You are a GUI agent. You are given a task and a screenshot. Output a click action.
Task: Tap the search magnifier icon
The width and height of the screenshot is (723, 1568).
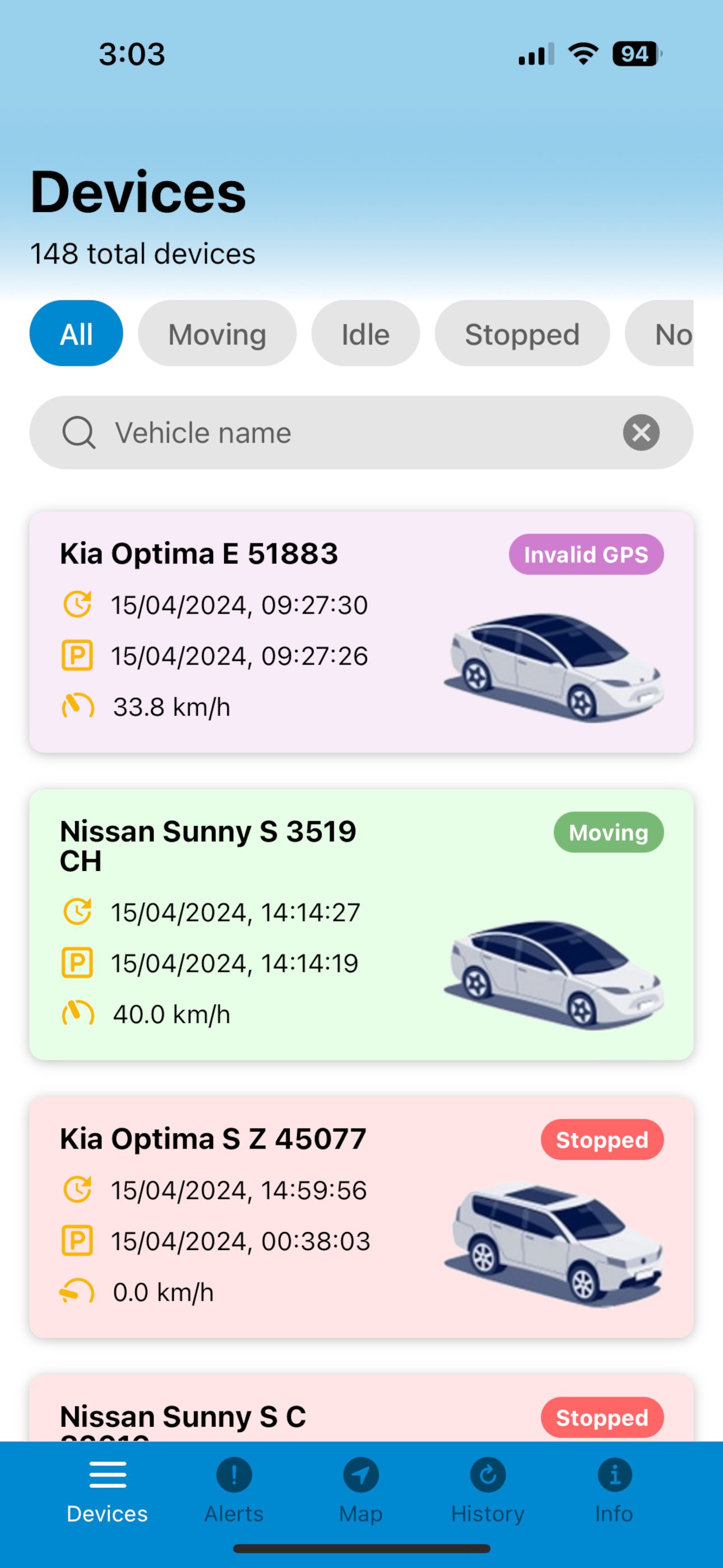[x=80, y=432]
